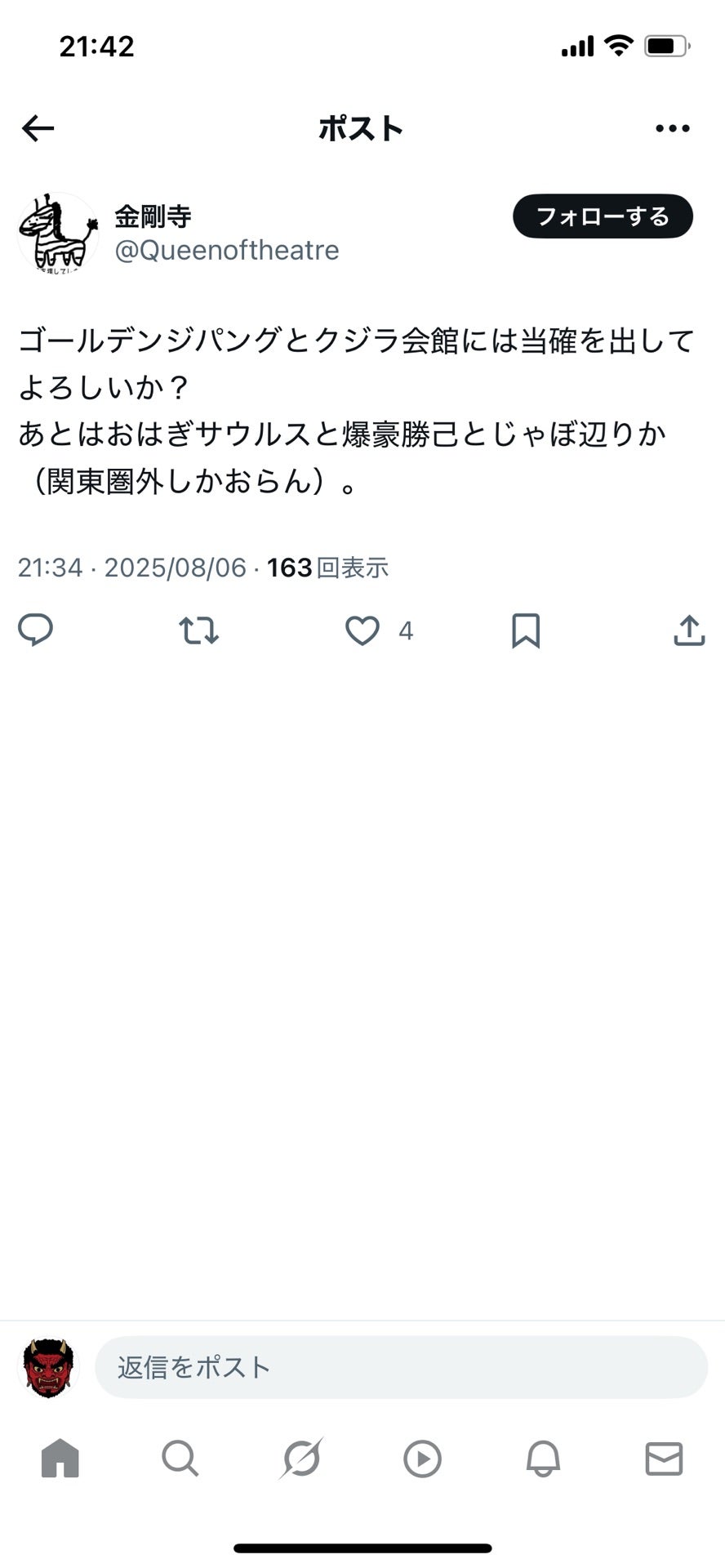Open Search with the magnifier icon

[x=180, y=1459]
